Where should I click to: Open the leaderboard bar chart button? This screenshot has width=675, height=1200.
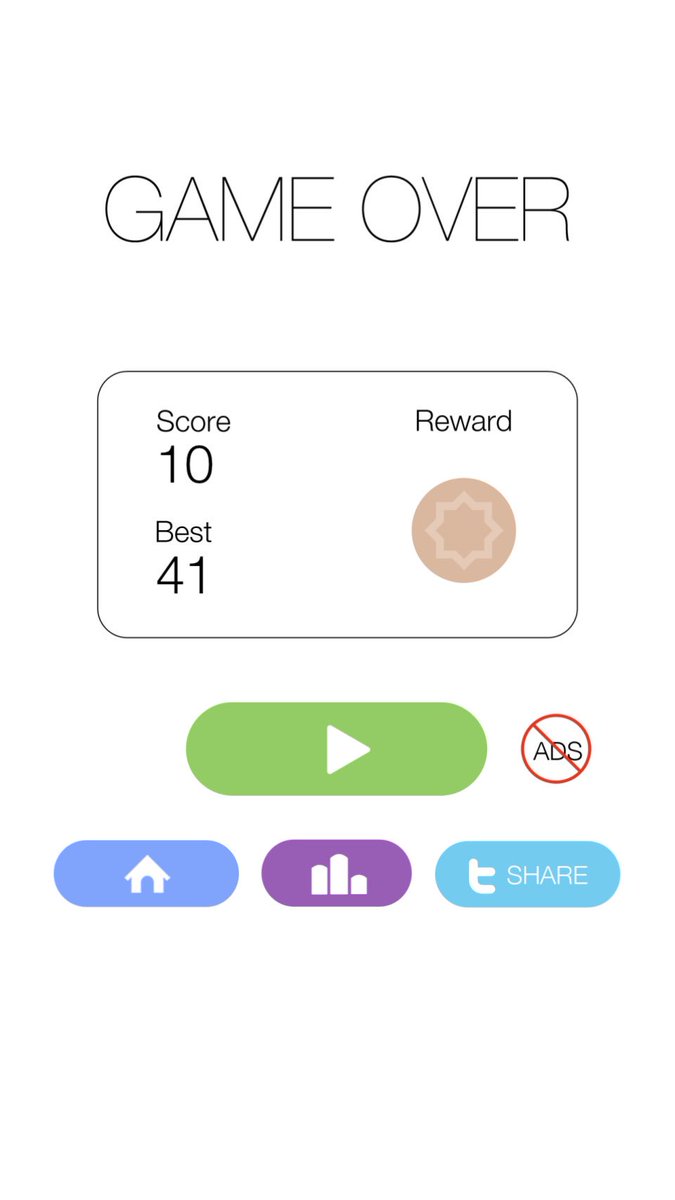337,874
